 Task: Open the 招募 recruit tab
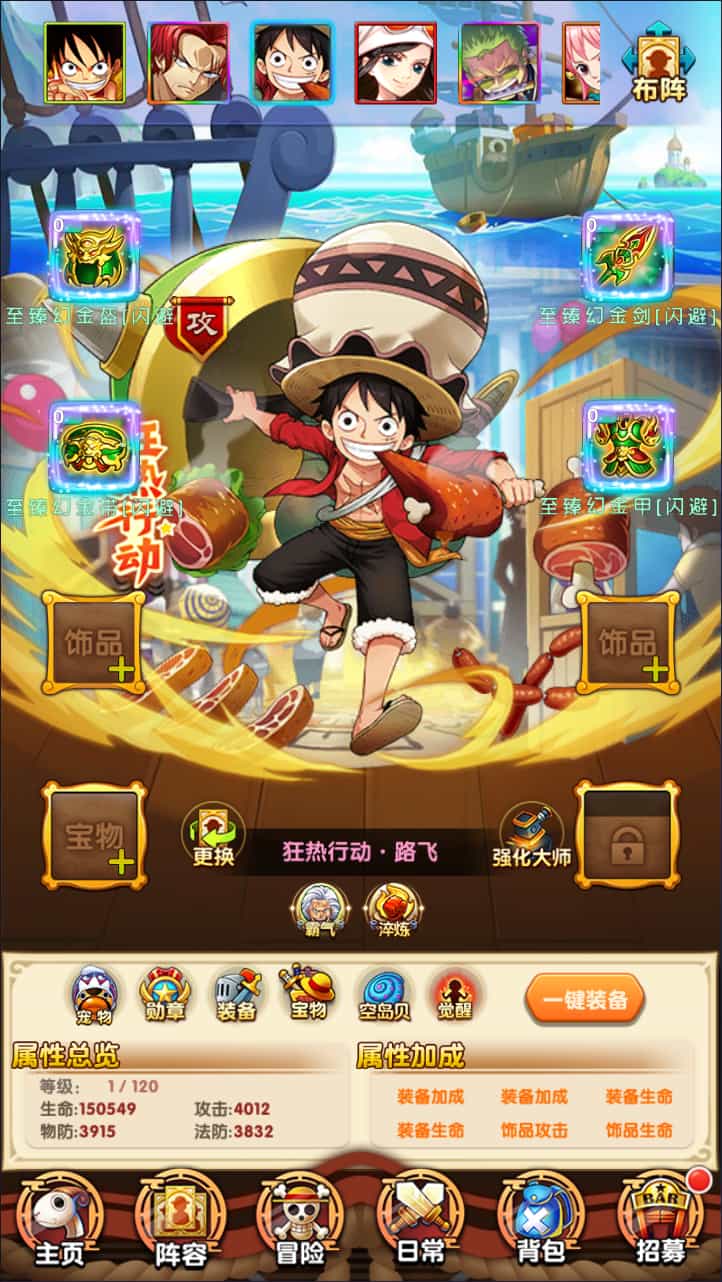[x=661, y=1220]
